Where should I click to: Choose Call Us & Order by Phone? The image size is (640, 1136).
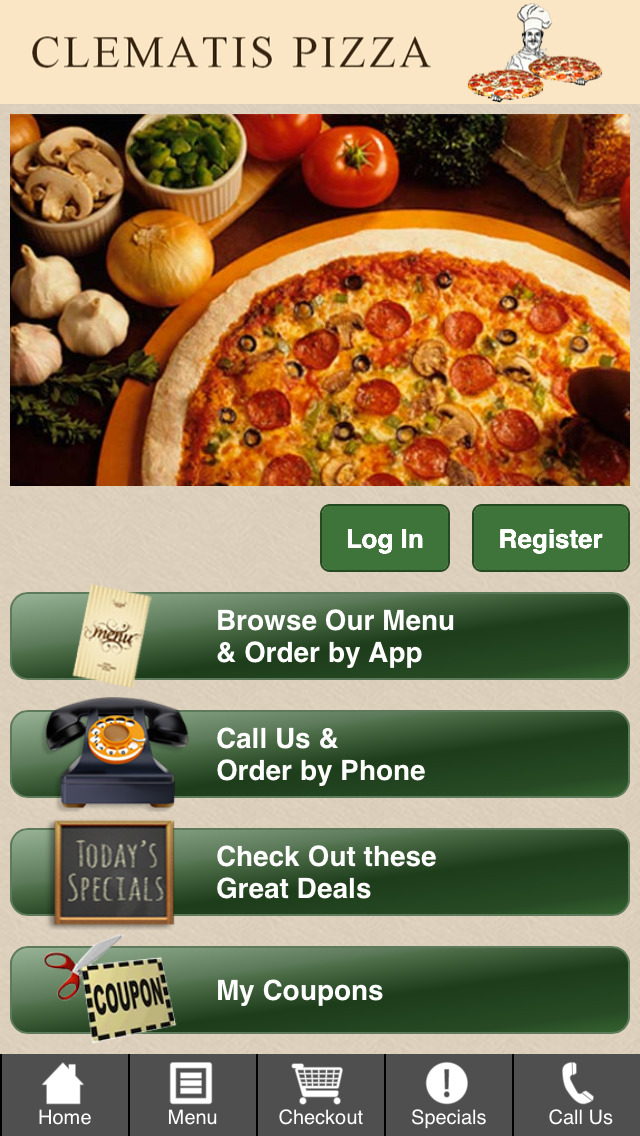tap(320, 754)
